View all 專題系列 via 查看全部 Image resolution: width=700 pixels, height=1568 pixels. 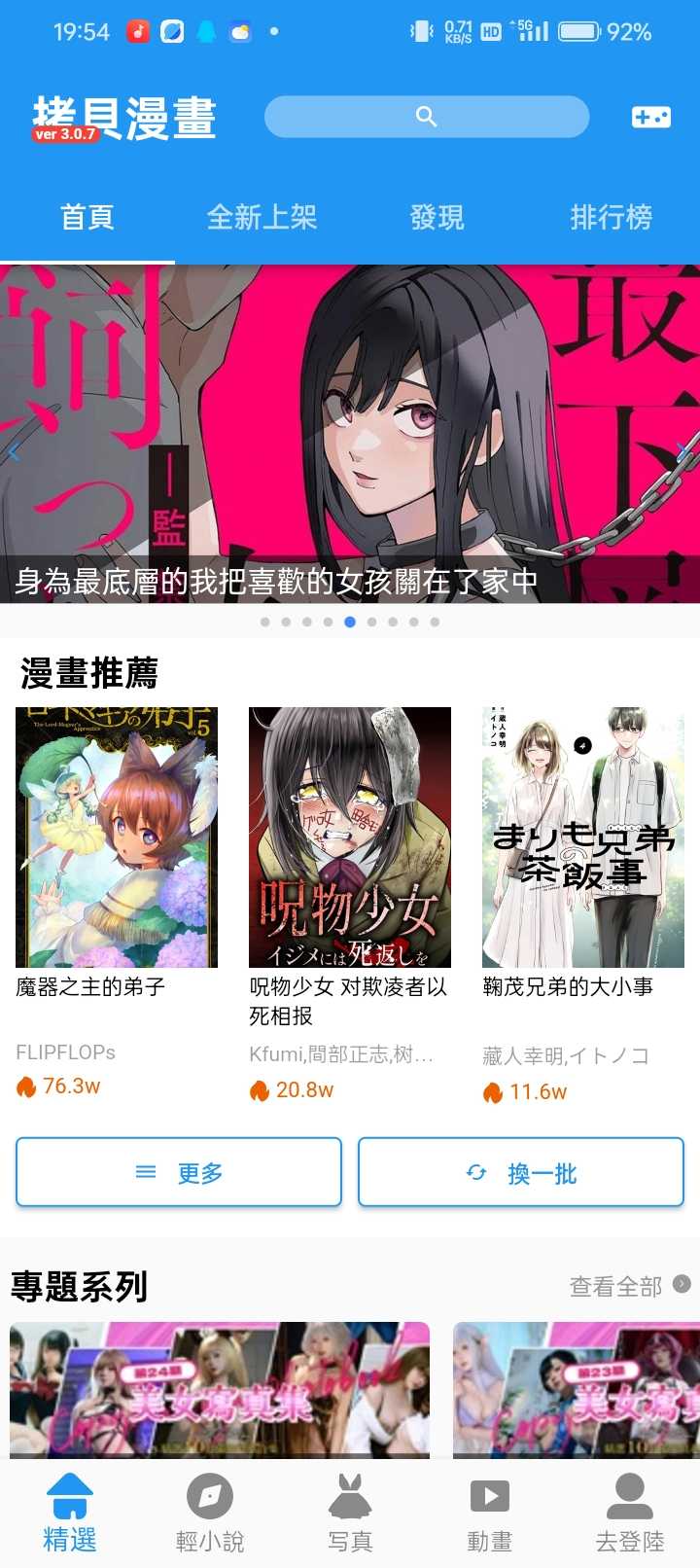coord(628,1286)
